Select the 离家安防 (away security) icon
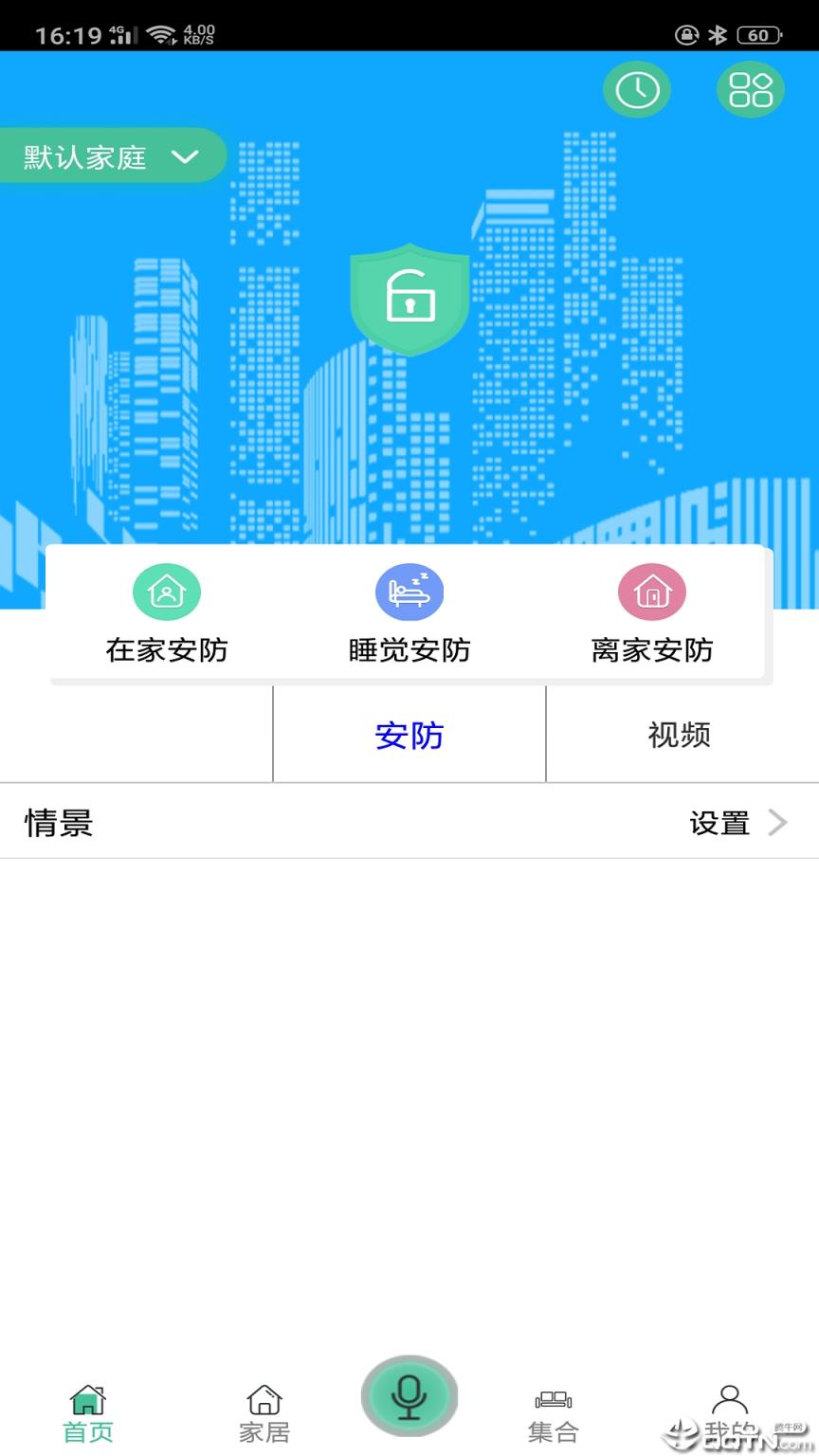 click(651, 591)
